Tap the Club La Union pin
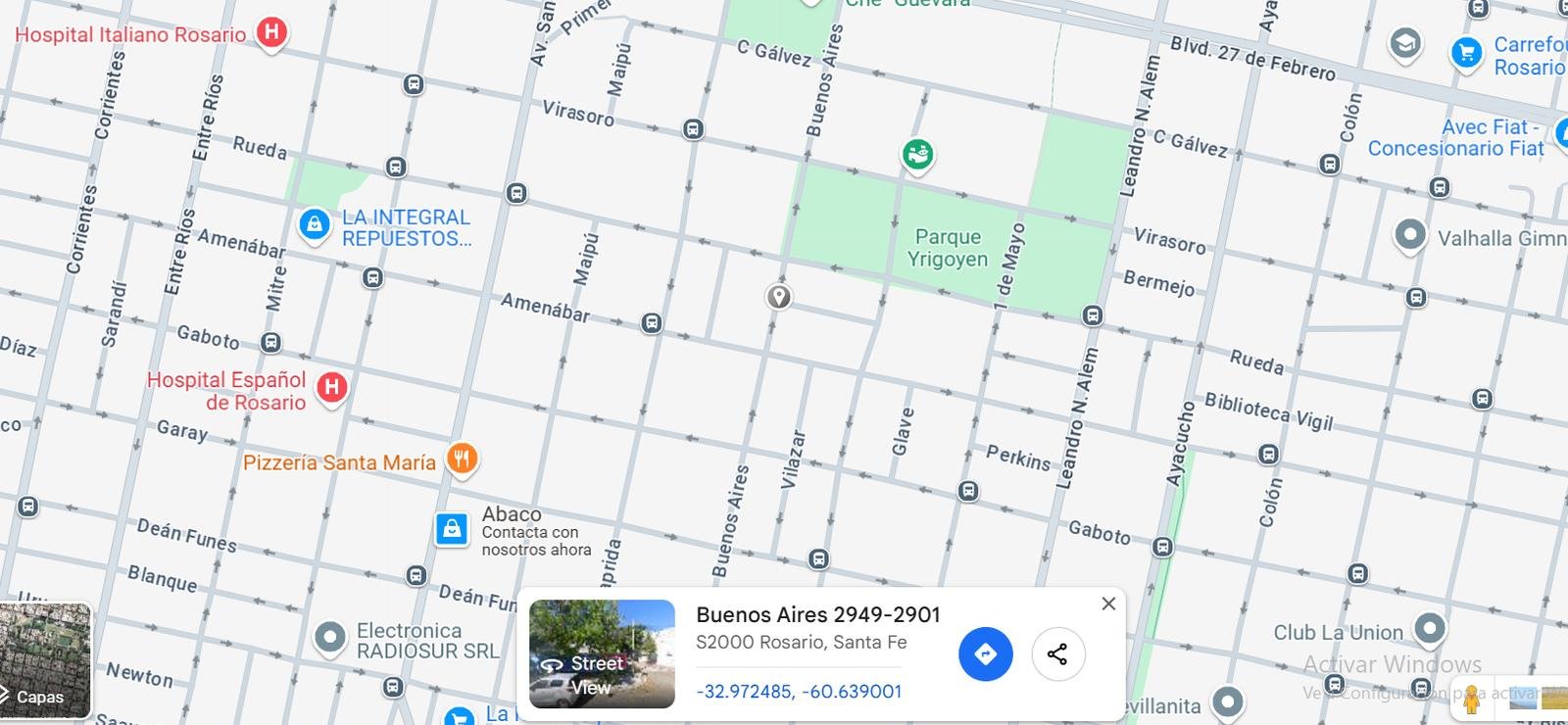The image size is (1568, 725). (x=1430, y=628)
